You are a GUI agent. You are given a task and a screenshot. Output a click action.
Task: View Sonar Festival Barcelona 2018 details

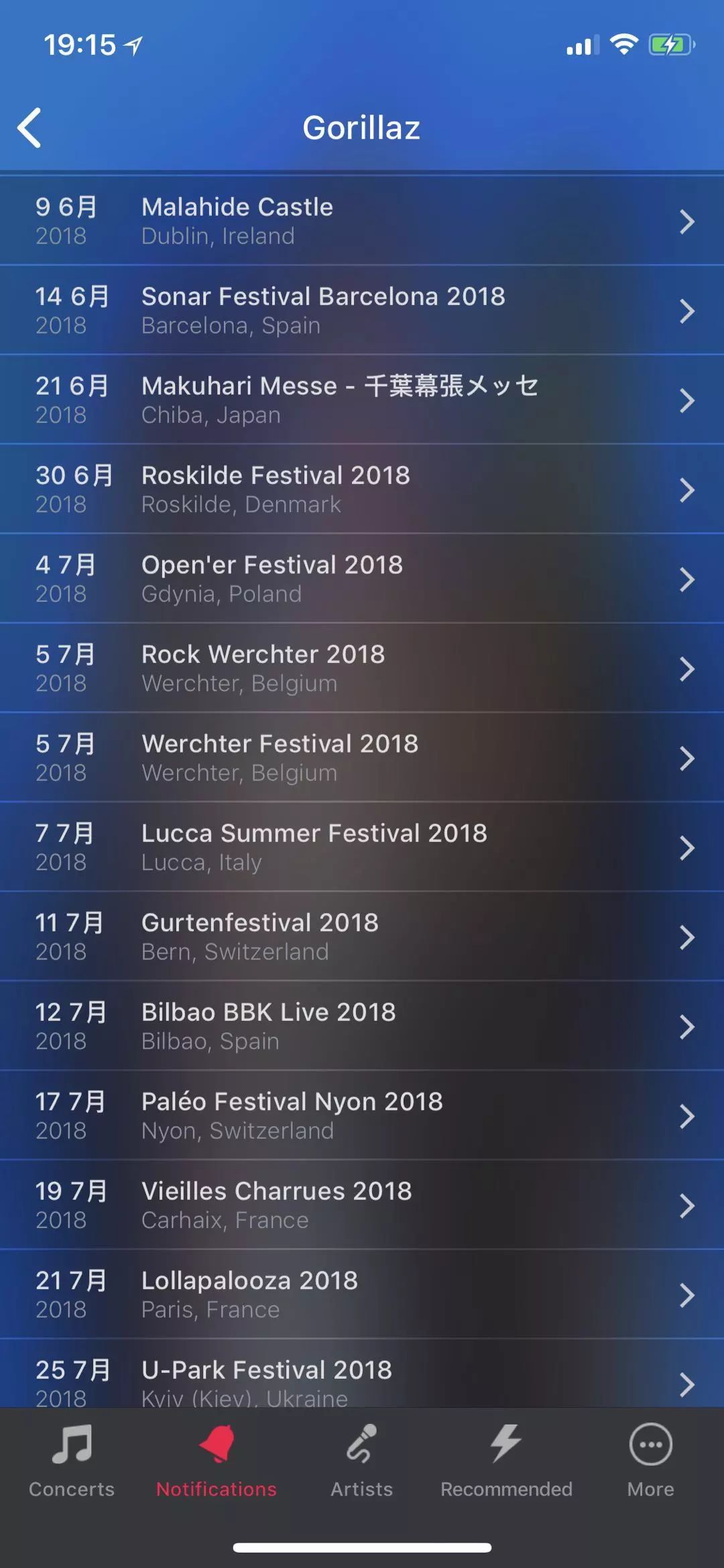pos(362,310)
